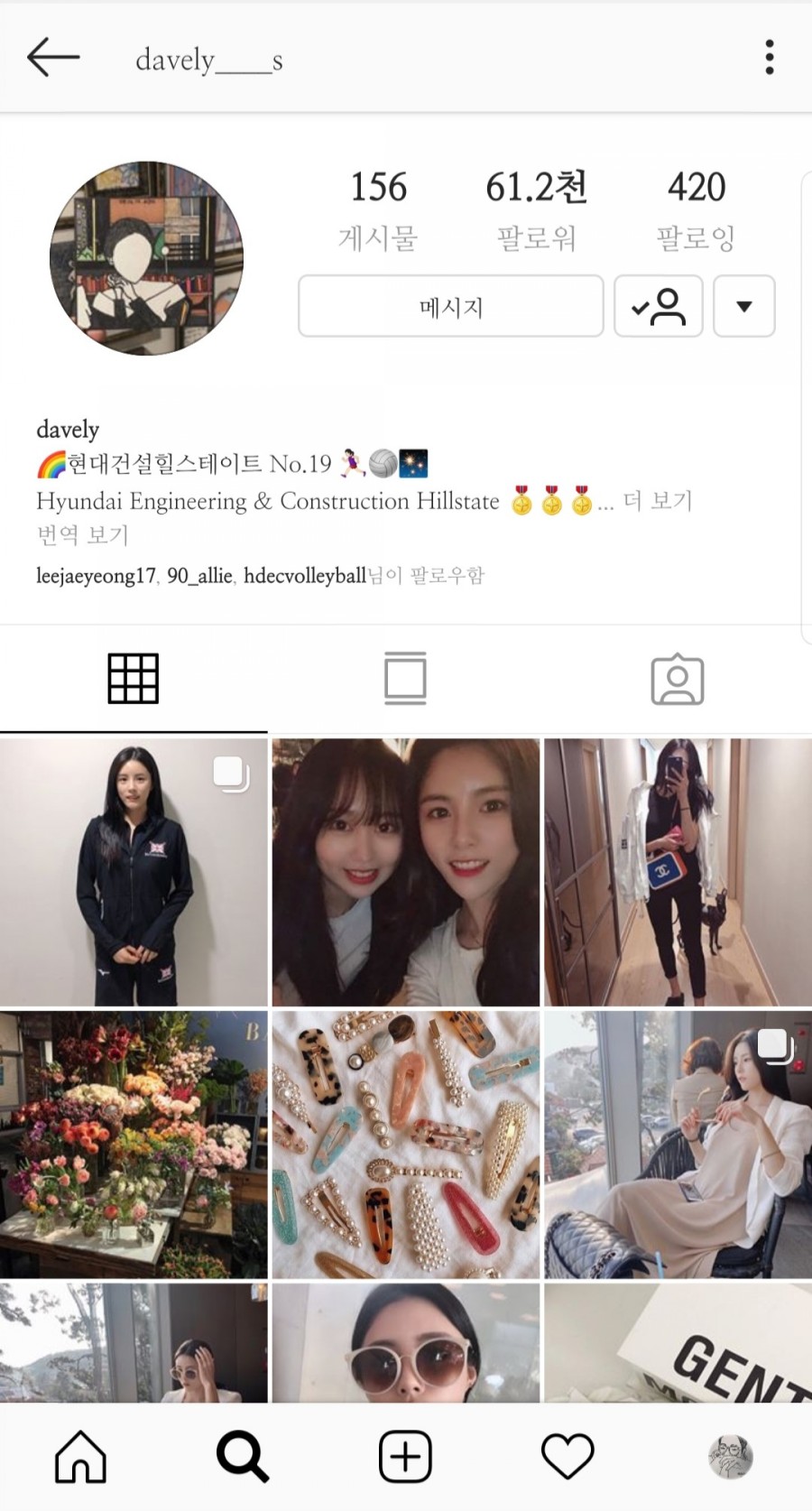
Task: Tap the 메시지 button to send a message
Action: click(451, 306)
